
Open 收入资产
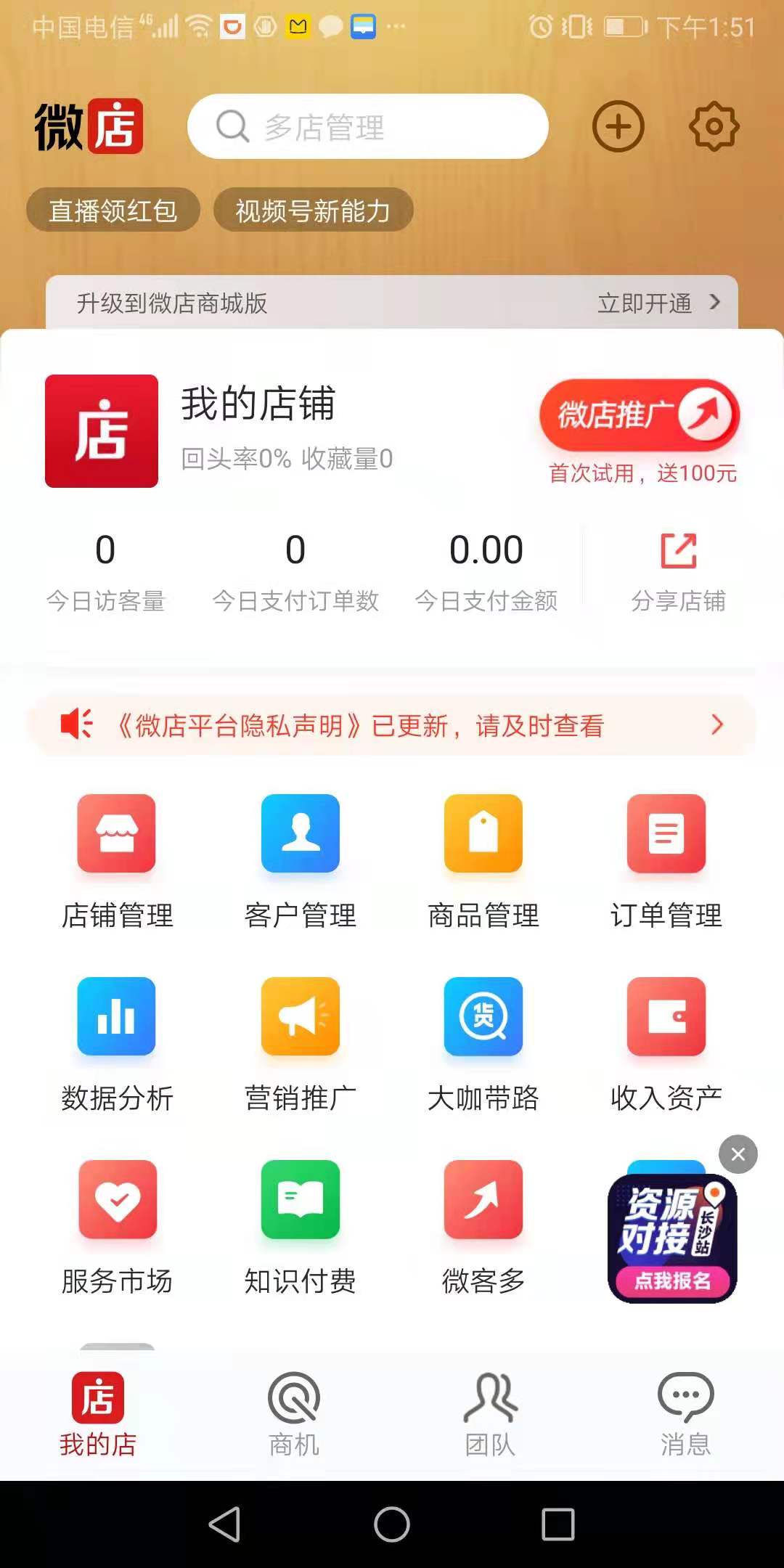pos(666,1044)
